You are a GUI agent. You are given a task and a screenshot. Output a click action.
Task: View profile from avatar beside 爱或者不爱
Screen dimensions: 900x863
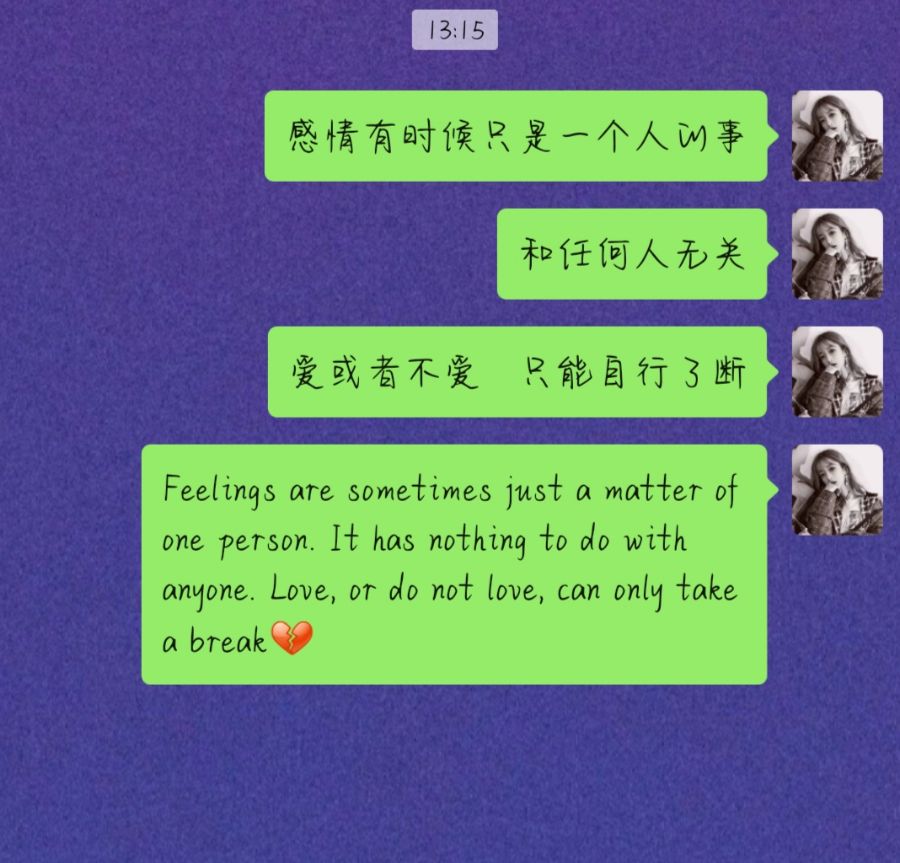pyautogui.click(x=837, y=372)
